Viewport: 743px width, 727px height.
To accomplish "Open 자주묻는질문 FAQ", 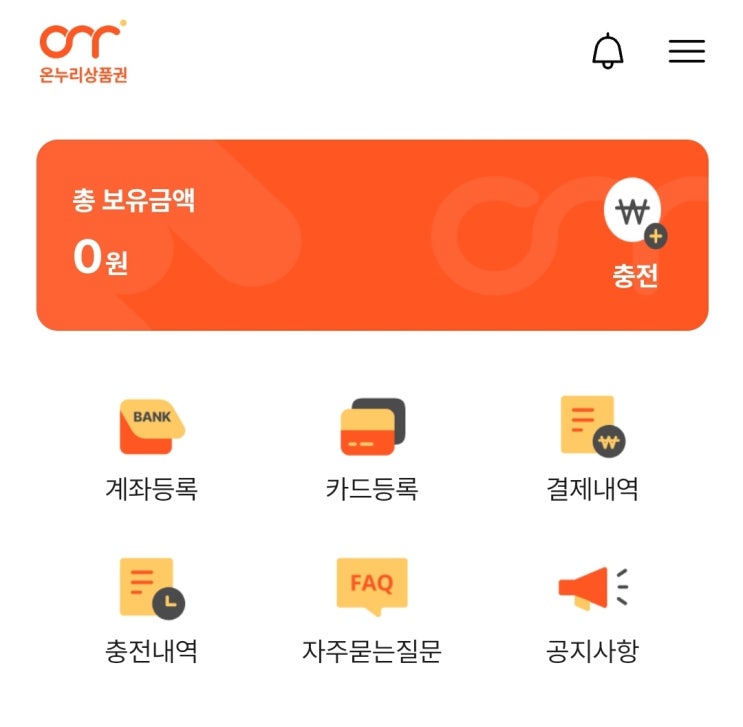I will pos(372,608).
